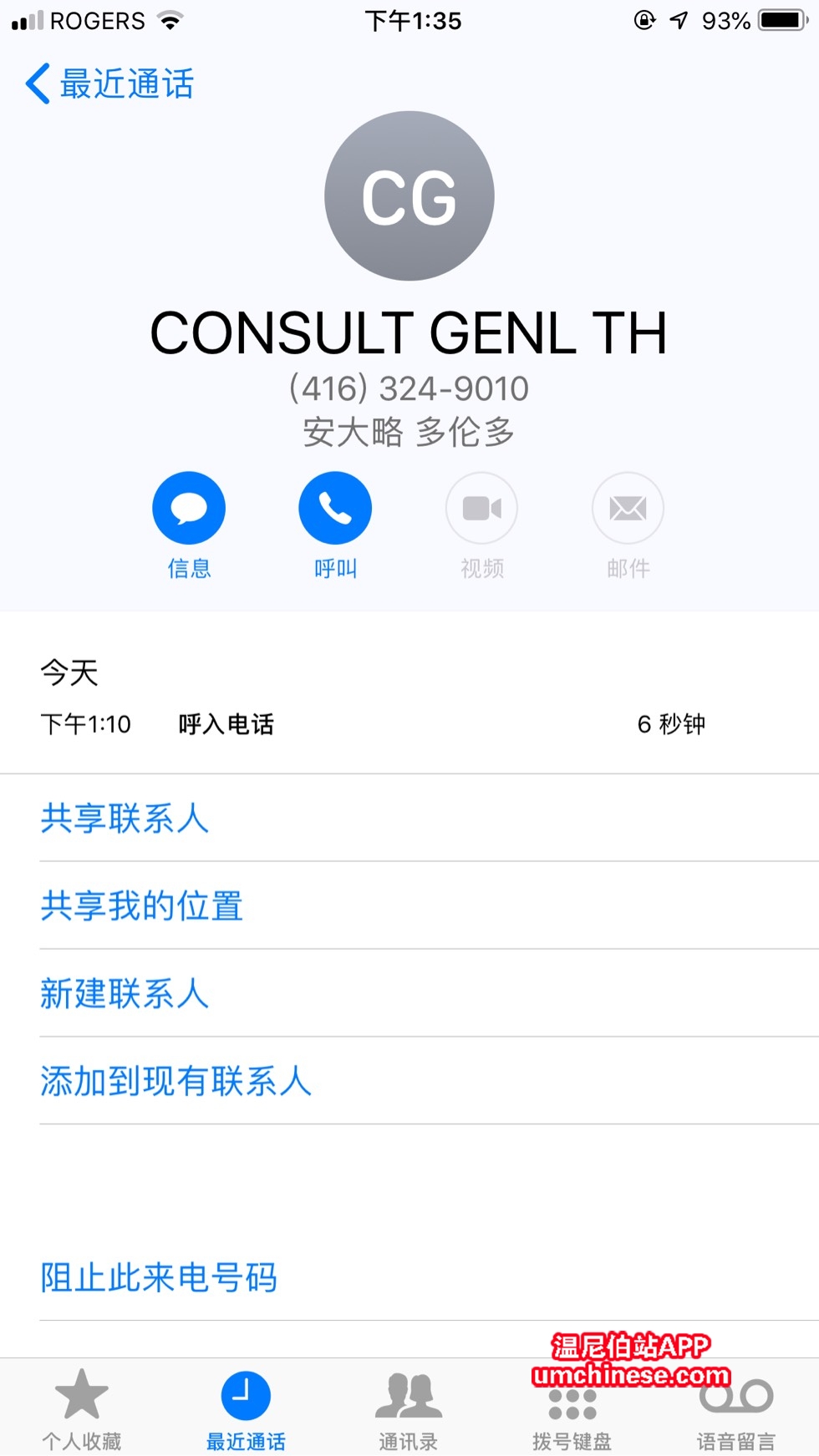The height and width of the screenshot is (1456, 819).
Task: Go back to 最近通话 list
Action: tap(109, 84)
